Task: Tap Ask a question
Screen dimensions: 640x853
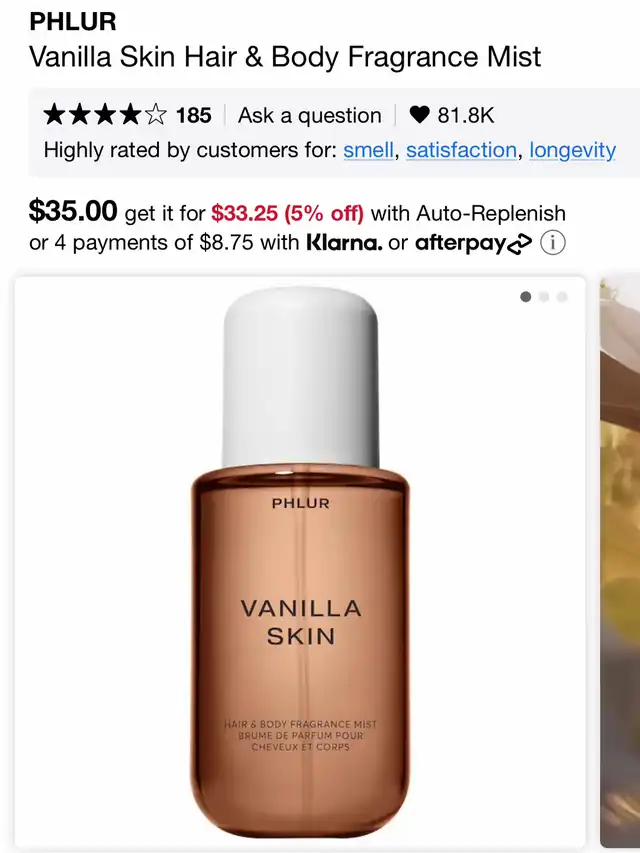Action: coord(309,115)
